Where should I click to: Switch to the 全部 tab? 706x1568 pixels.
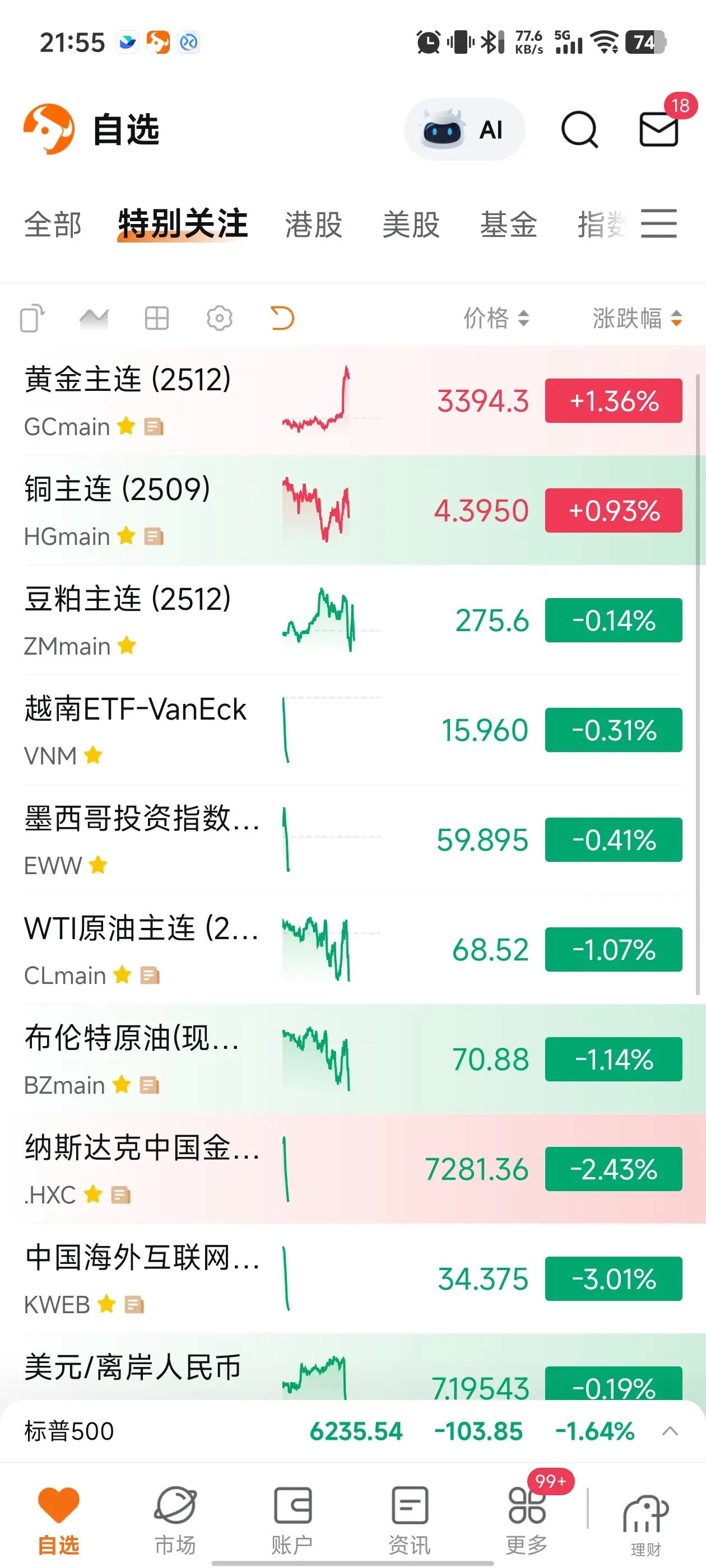tap(53, 225)
